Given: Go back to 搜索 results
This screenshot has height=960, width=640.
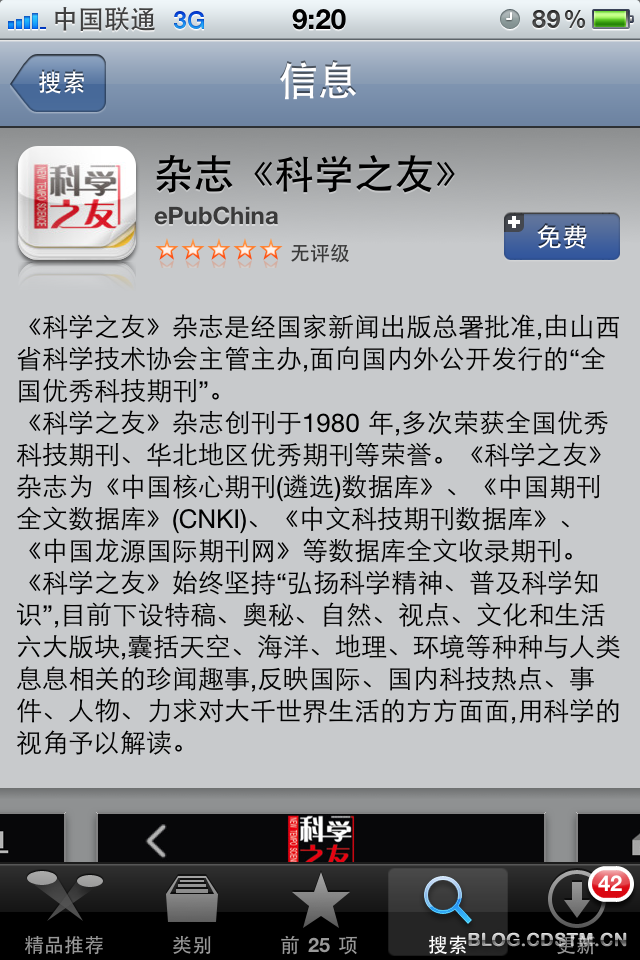Looking at the screenshot, I should point(60,82).
